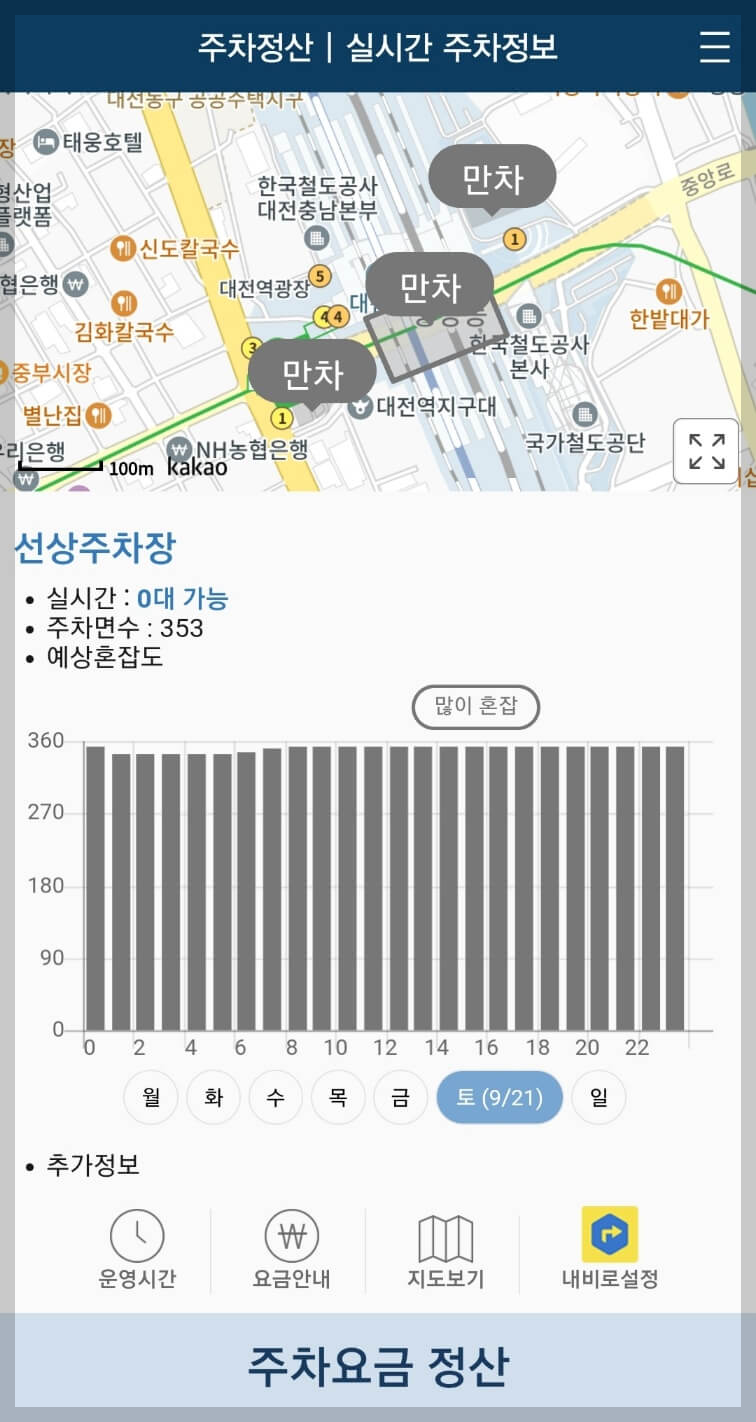Open the hamburger menu at top right
Viewport: 756px width, 1422px height.
pyautogui.click(x=716, y=48)
